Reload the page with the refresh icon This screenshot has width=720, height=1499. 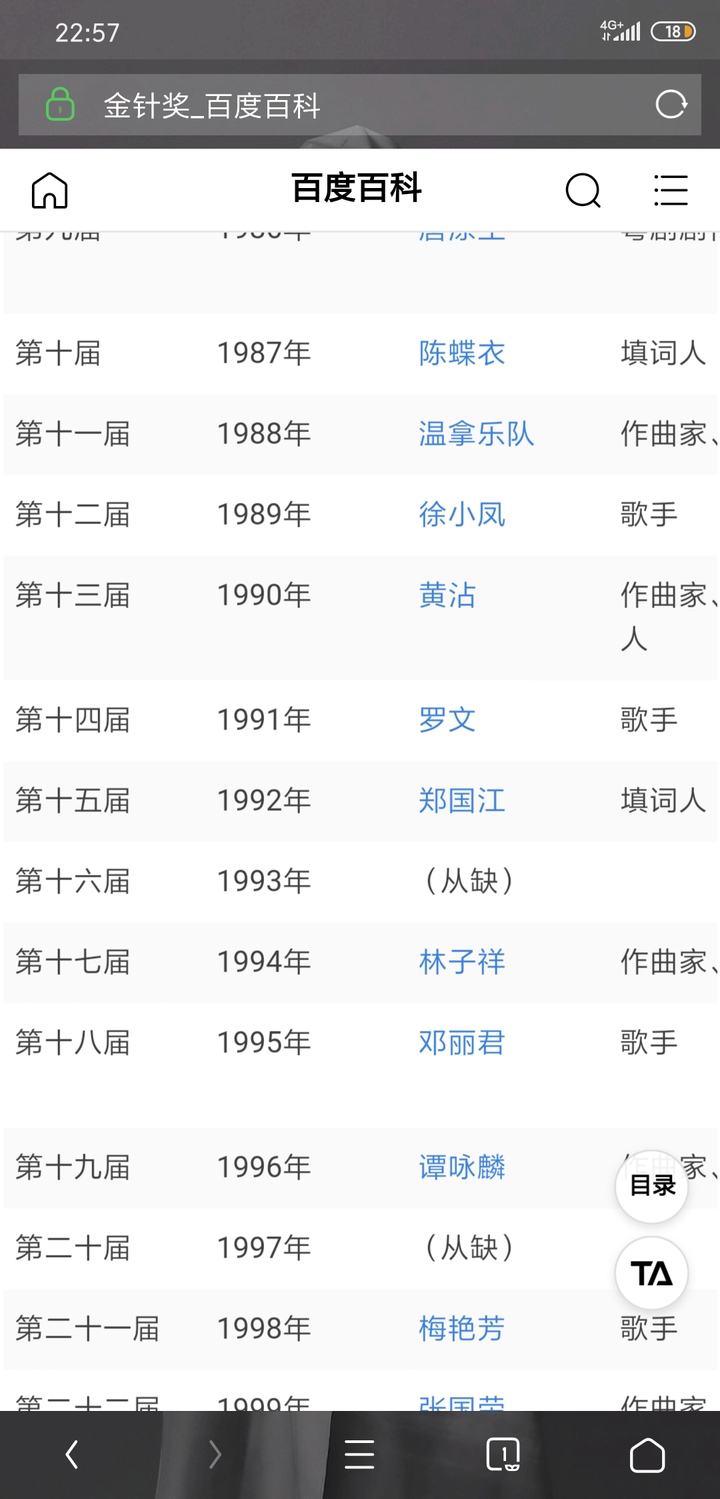click(x=671, y=104)
